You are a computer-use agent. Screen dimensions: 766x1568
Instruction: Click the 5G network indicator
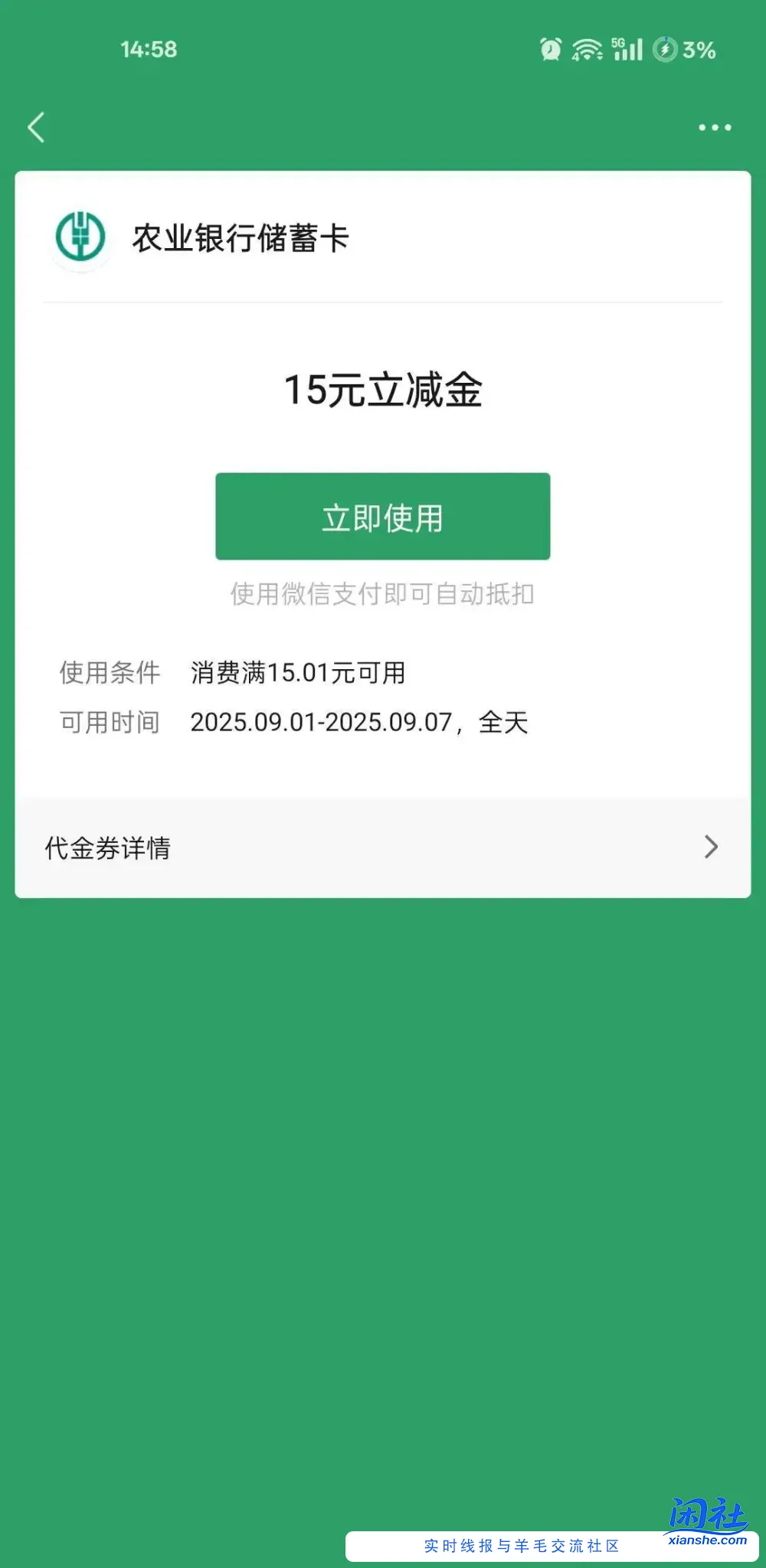617,44
